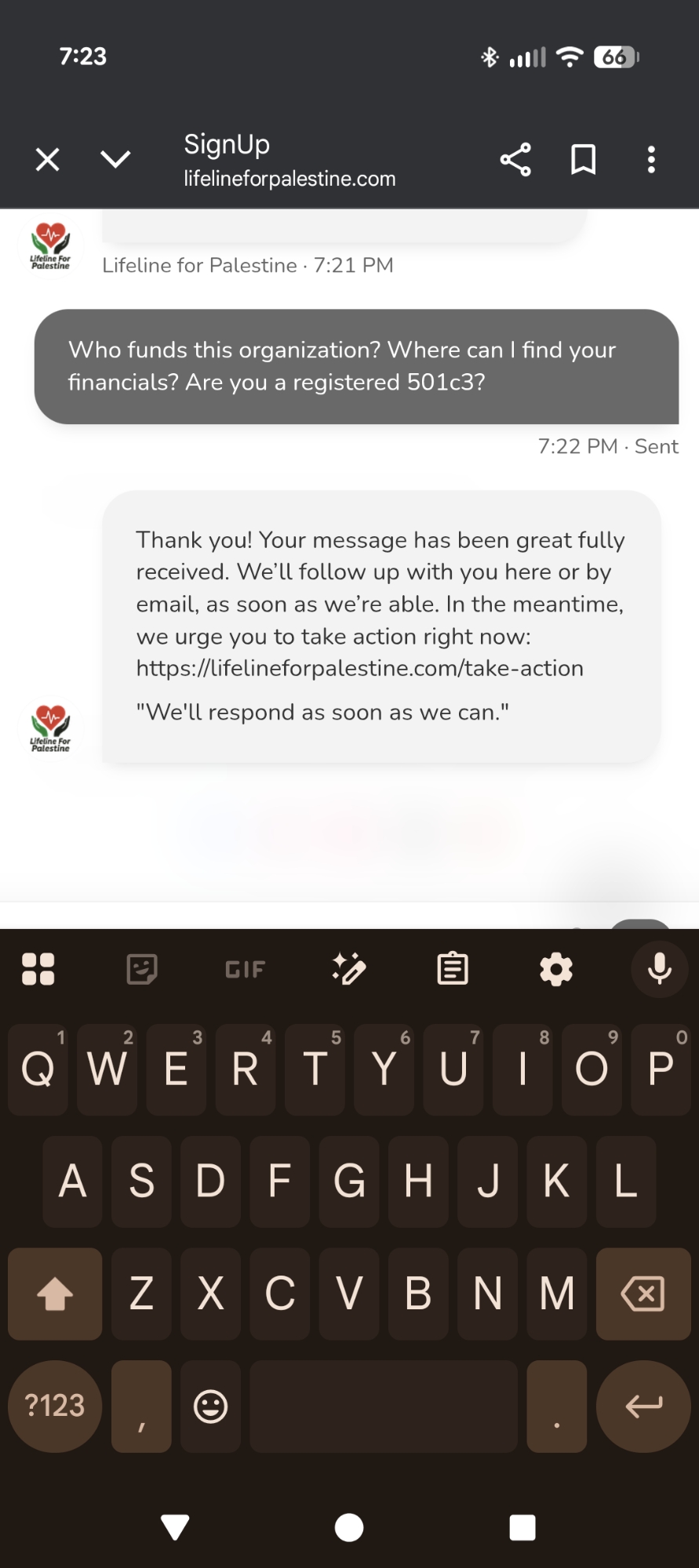The image size is (699, 1568).
Task: Open the GIF search on keyboard
Action: coord(246,969)
